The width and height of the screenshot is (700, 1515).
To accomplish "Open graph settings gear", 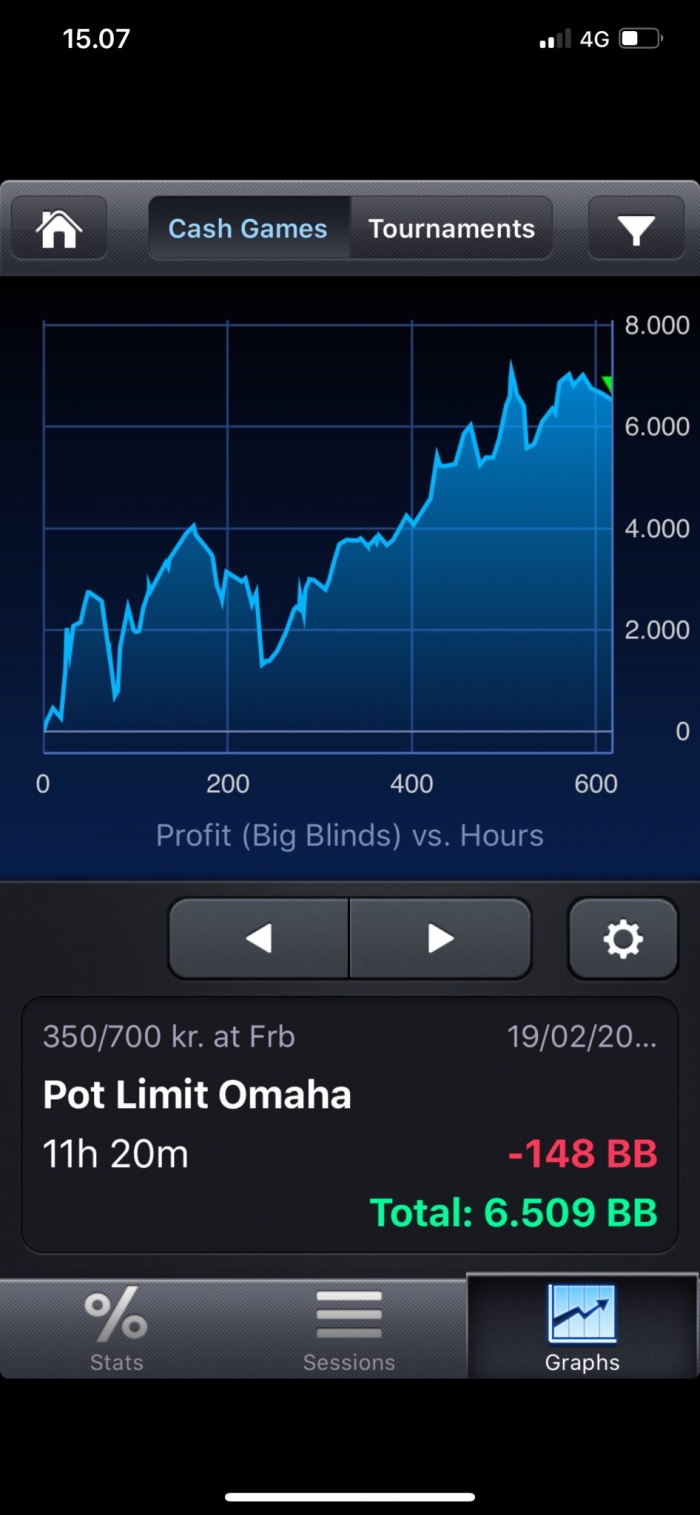I will (623, 938).
